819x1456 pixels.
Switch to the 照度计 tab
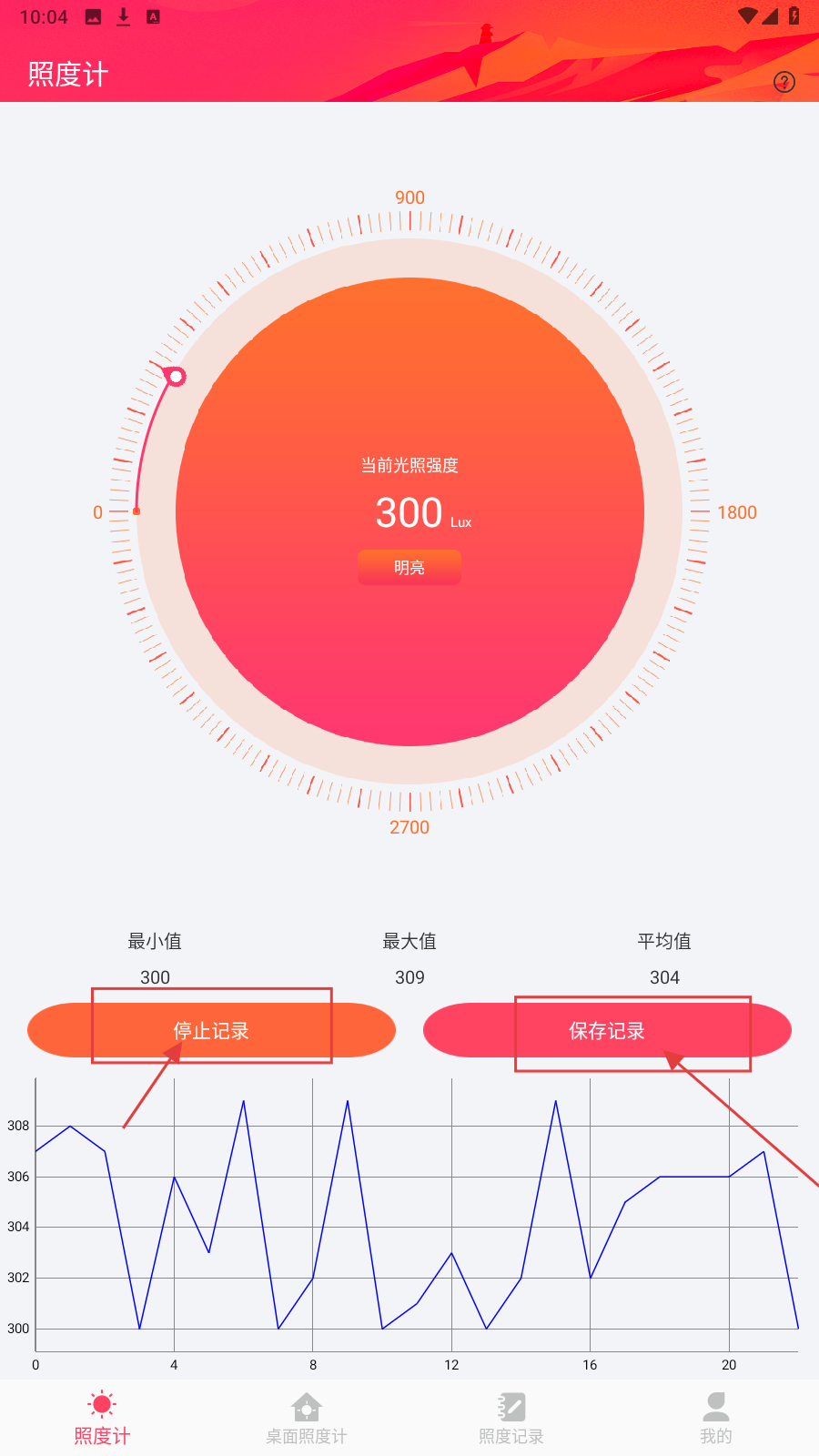click(x=102, y=1417)
